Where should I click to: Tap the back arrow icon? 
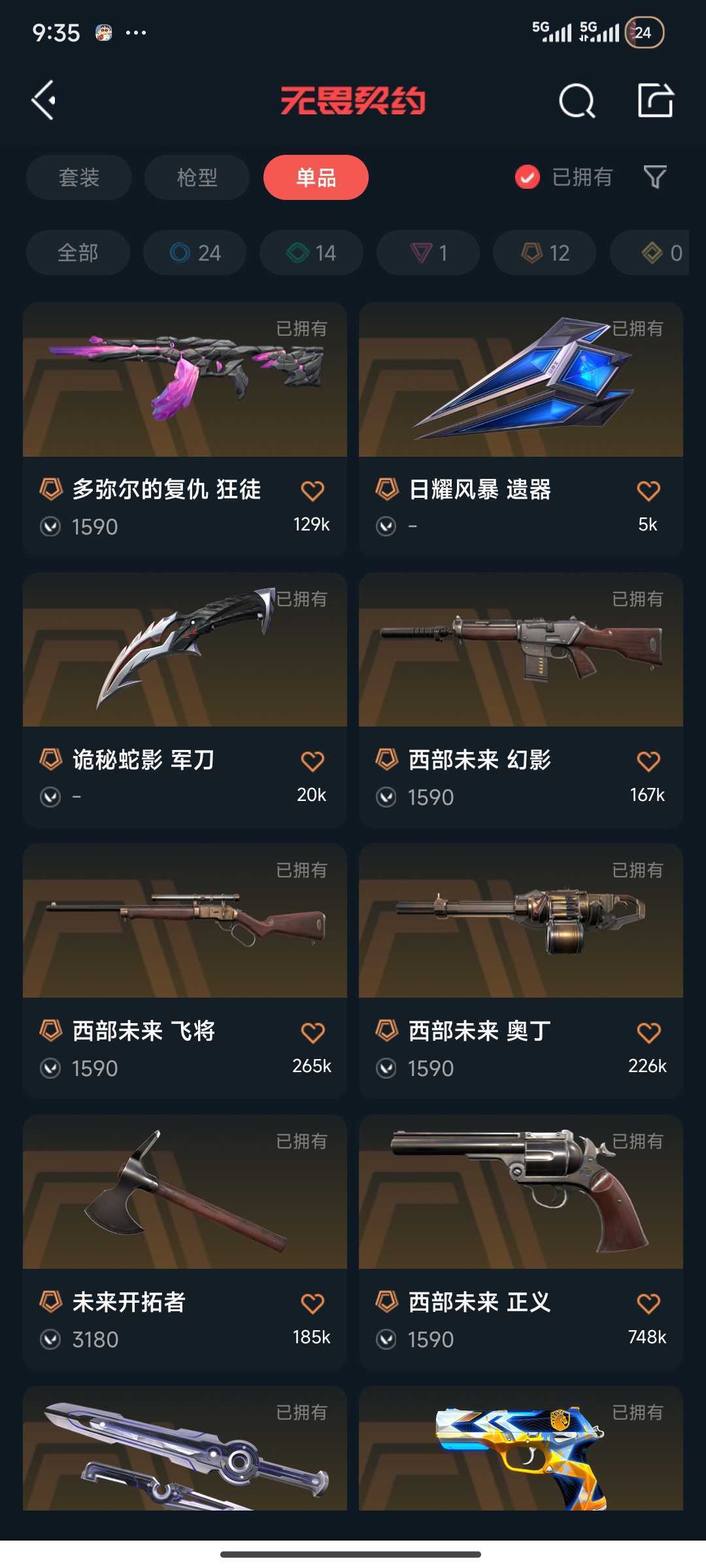(44, 99)
